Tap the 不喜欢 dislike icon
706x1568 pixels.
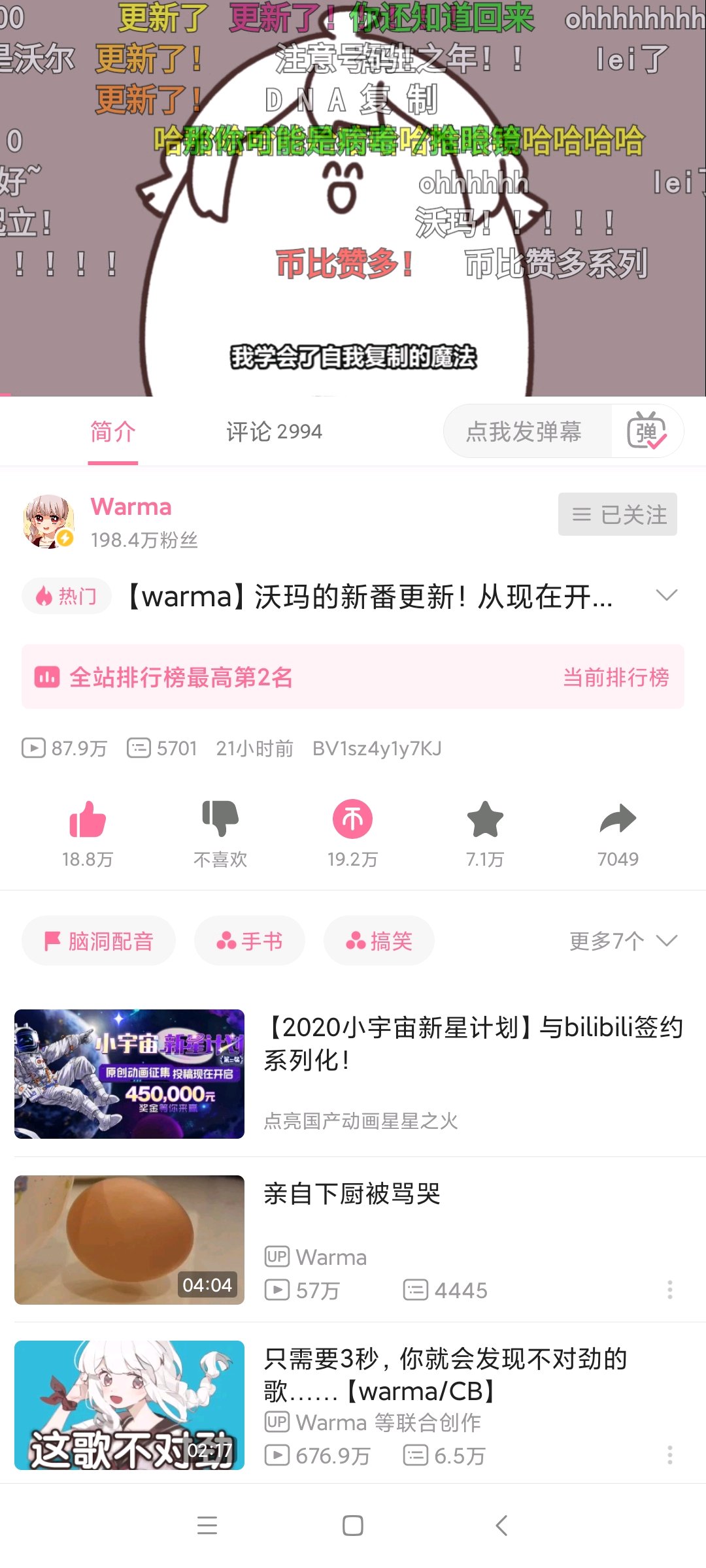click(x=220, y=820)
